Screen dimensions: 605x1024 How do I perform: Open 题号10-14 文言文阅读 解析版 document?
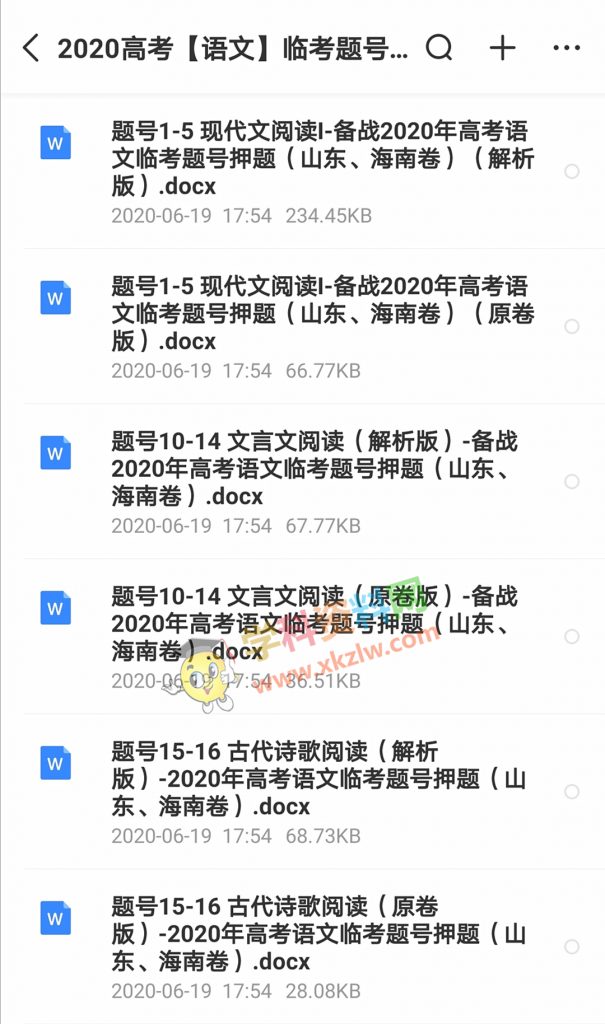pos(320,469)
